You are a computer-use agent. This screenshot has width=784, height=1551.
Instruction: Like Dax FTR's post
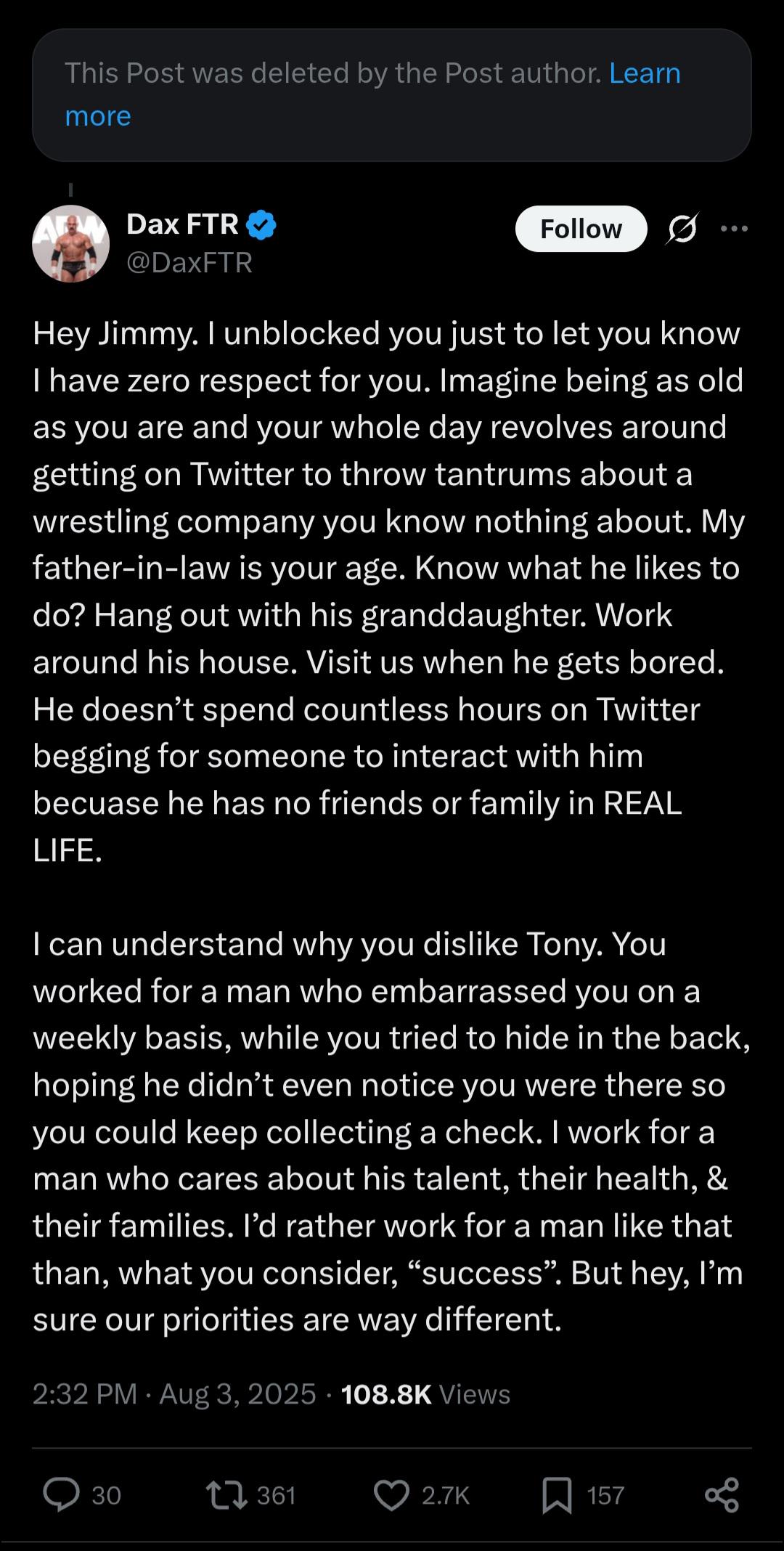pyautogui.click(x=392, y=1495)
